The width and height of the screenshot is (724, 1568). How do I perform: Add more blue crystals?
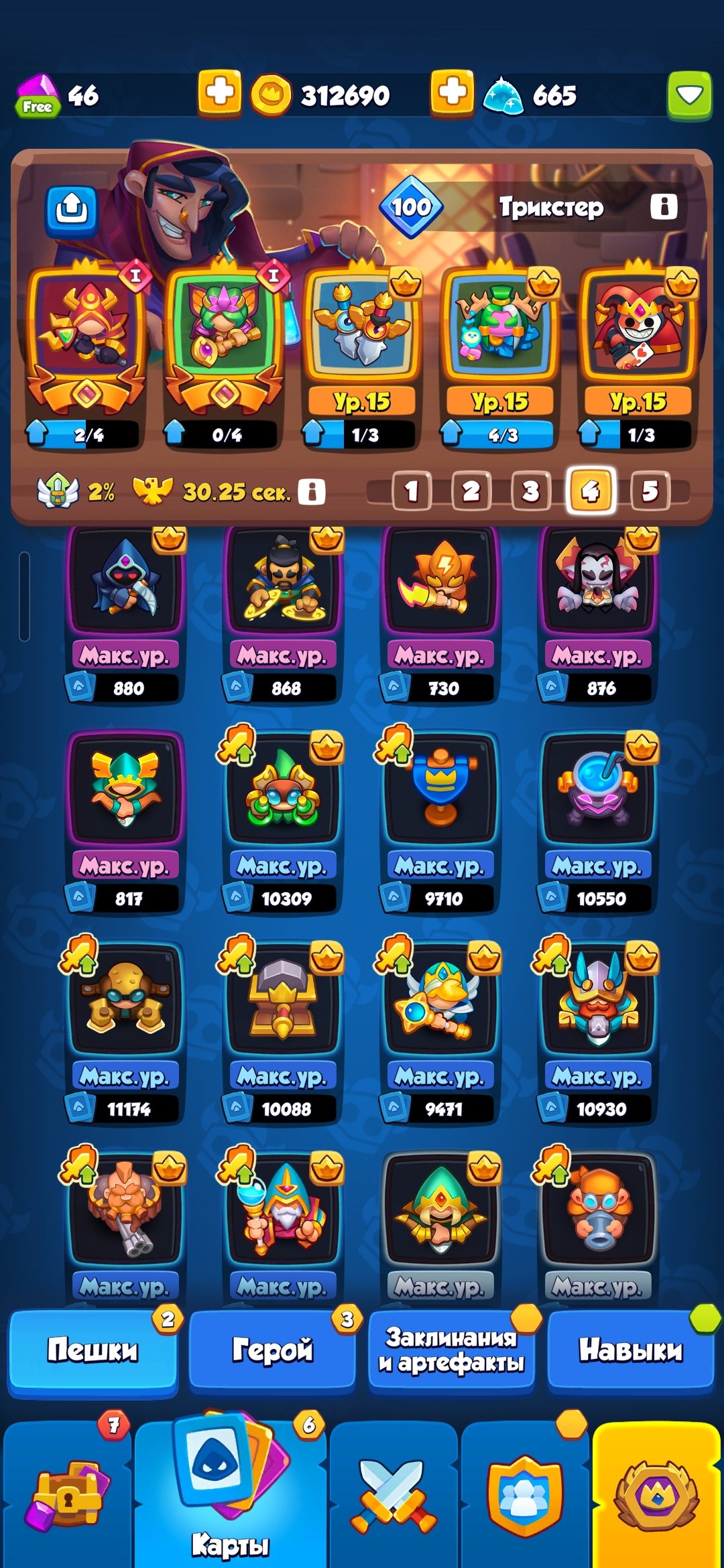452,92
